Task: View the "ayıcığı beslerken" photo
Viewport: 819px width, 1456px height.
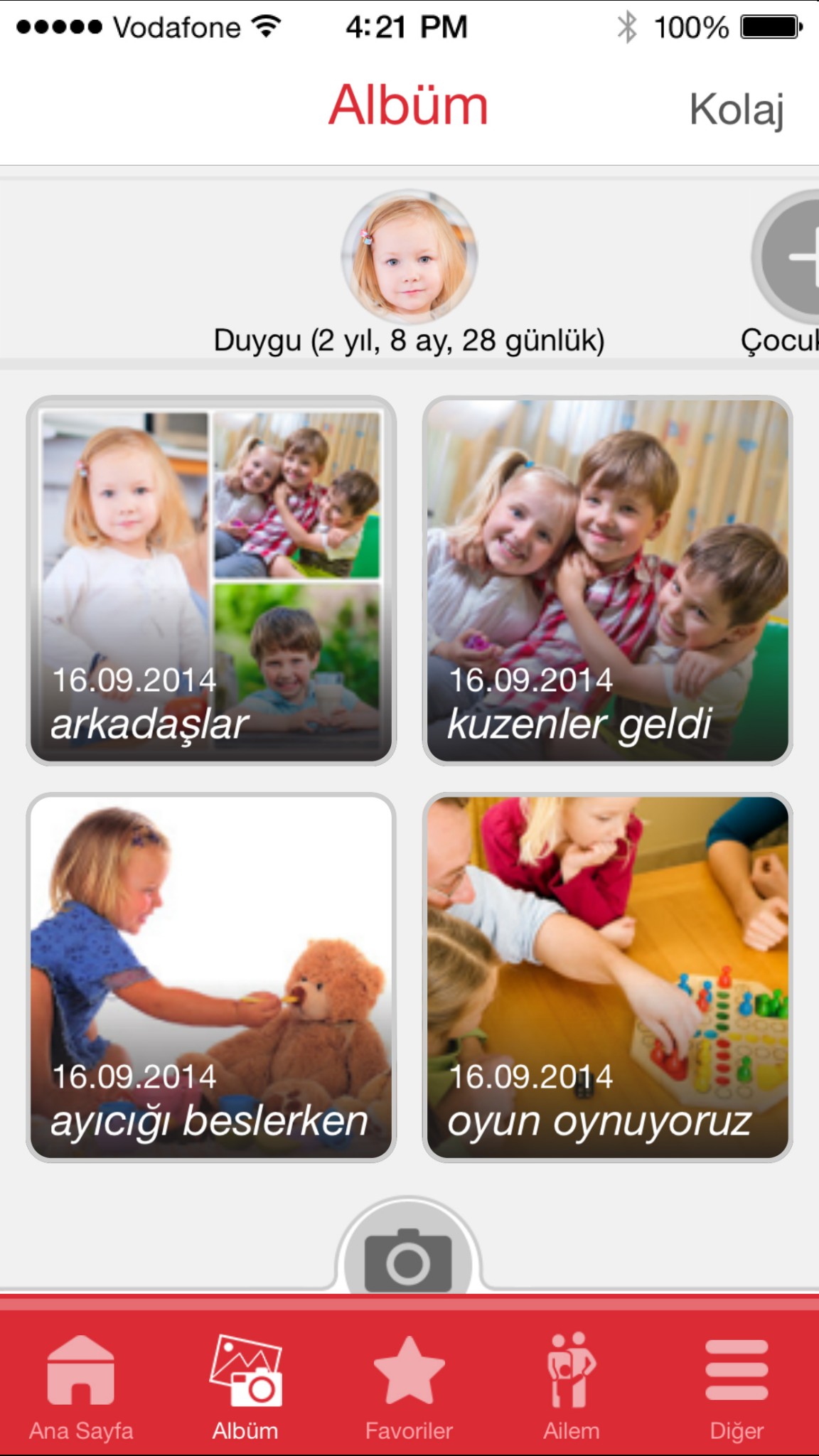Action: tap(211, 977)
